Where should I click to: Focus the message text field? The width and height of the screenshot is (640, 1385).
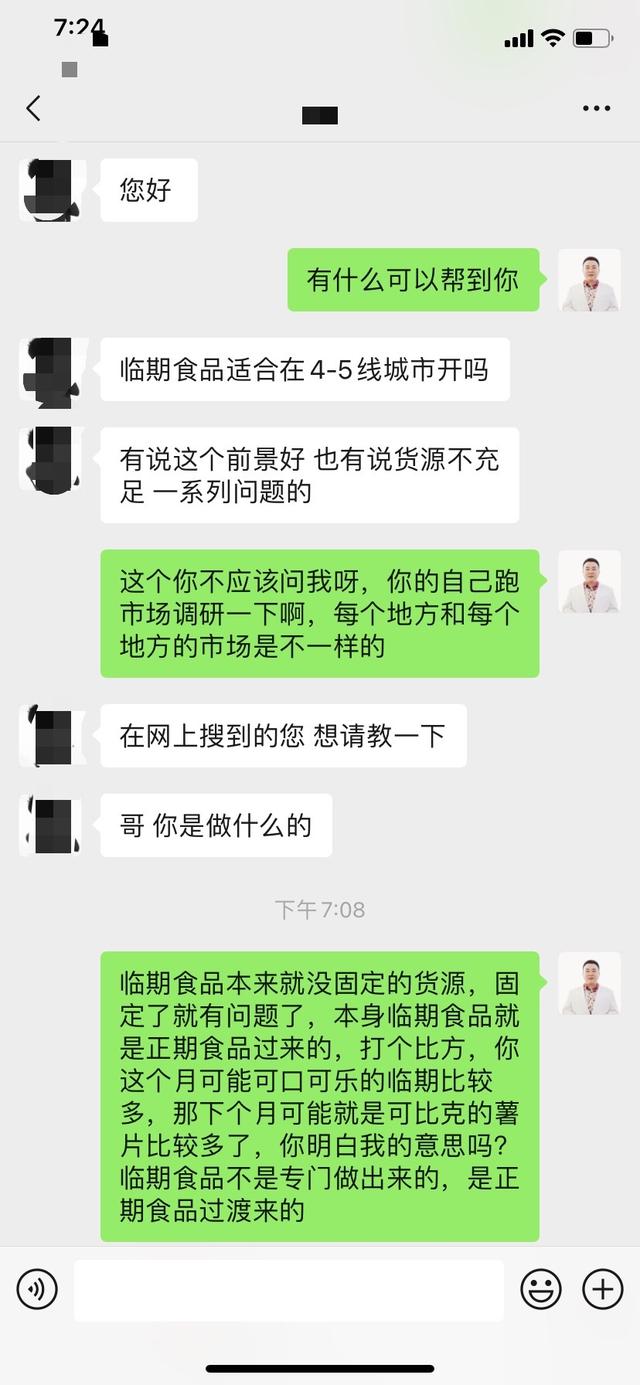point(288,1290)
